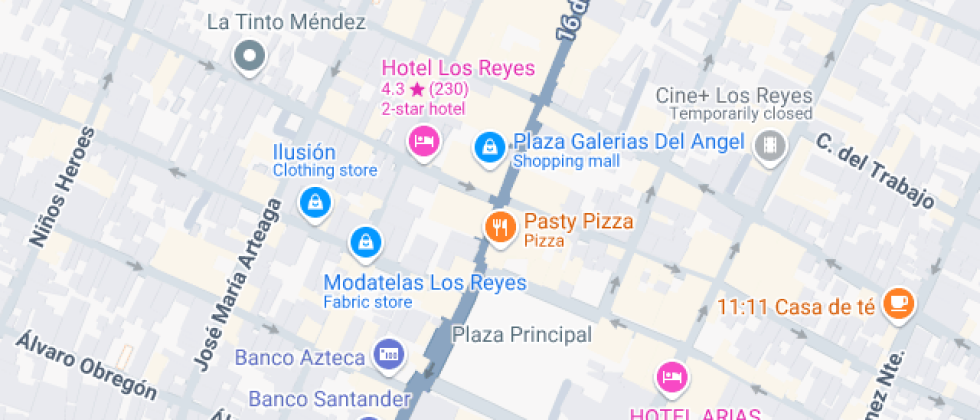Select the Plaza Galerias Del Angel marker
Screen dimensions: 980x420
pos(488,146)
